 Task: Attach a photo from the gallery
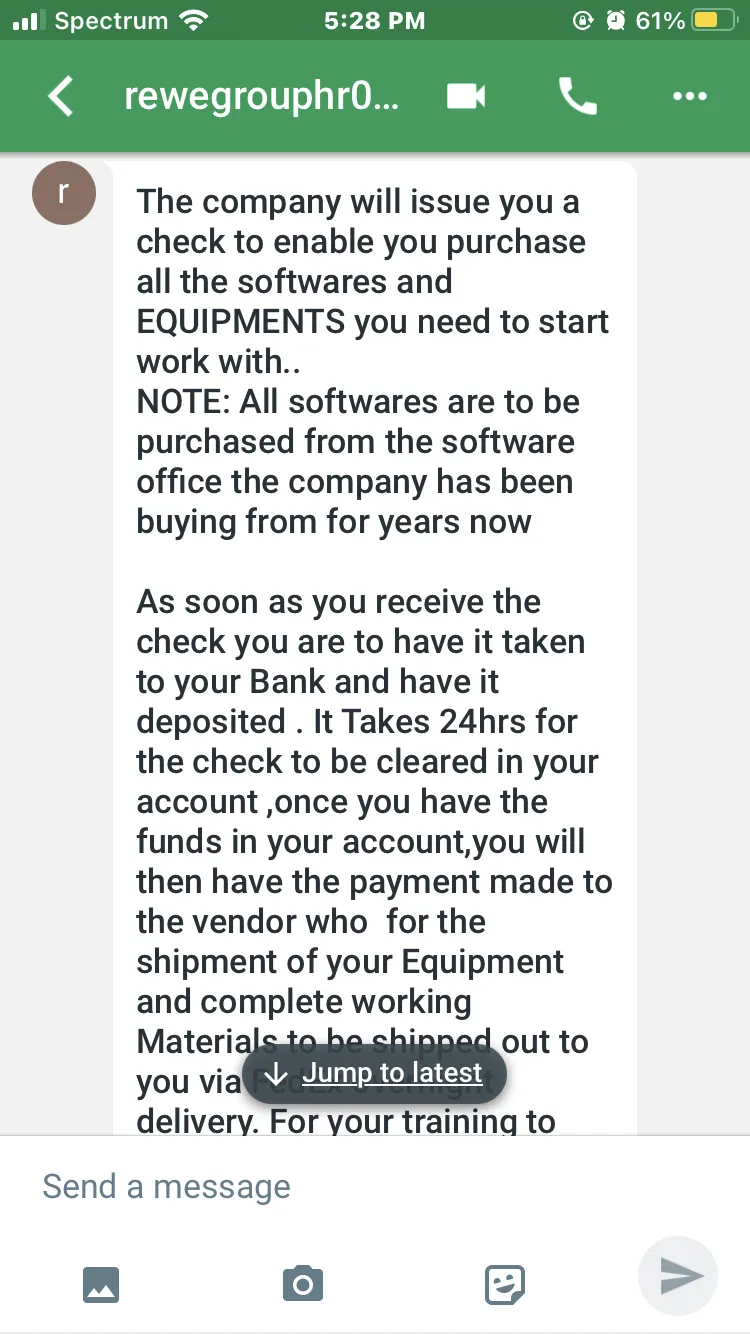(101, 1283)
